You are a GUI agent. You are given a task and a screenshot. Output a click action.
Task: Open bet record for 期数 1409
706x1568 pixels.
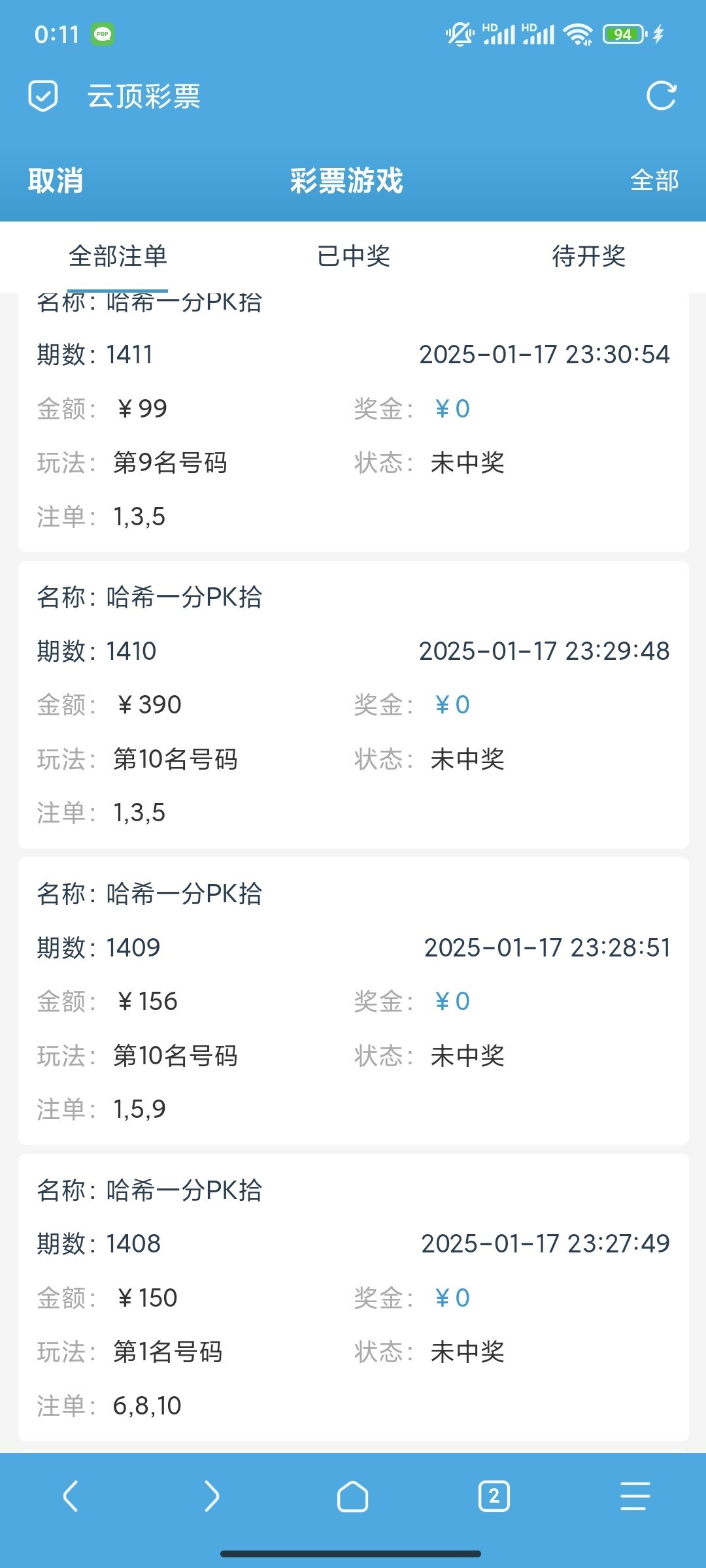point(354,1001)
